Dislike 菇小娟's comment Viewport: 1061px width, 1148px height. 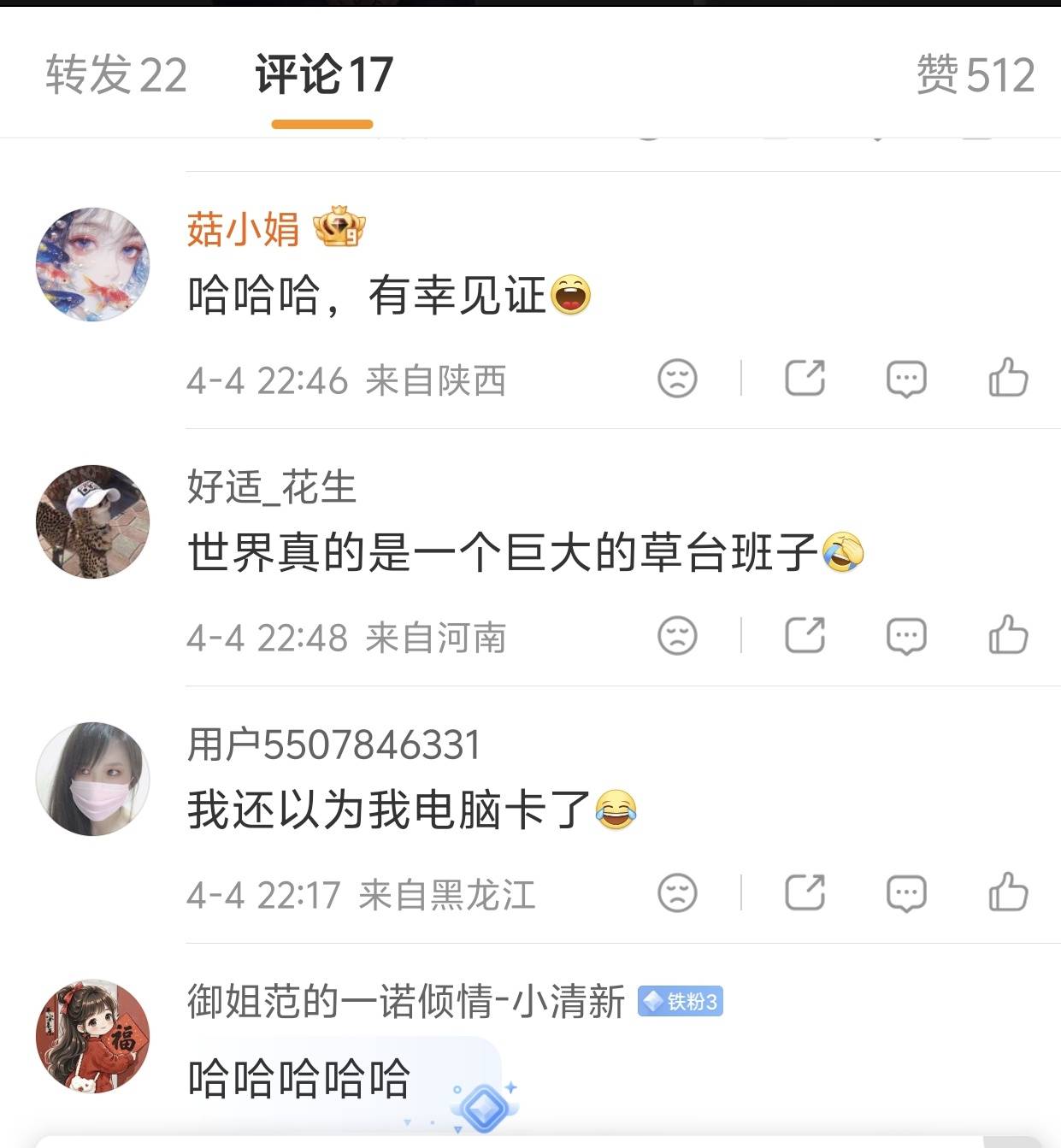[x=677, y=378]
